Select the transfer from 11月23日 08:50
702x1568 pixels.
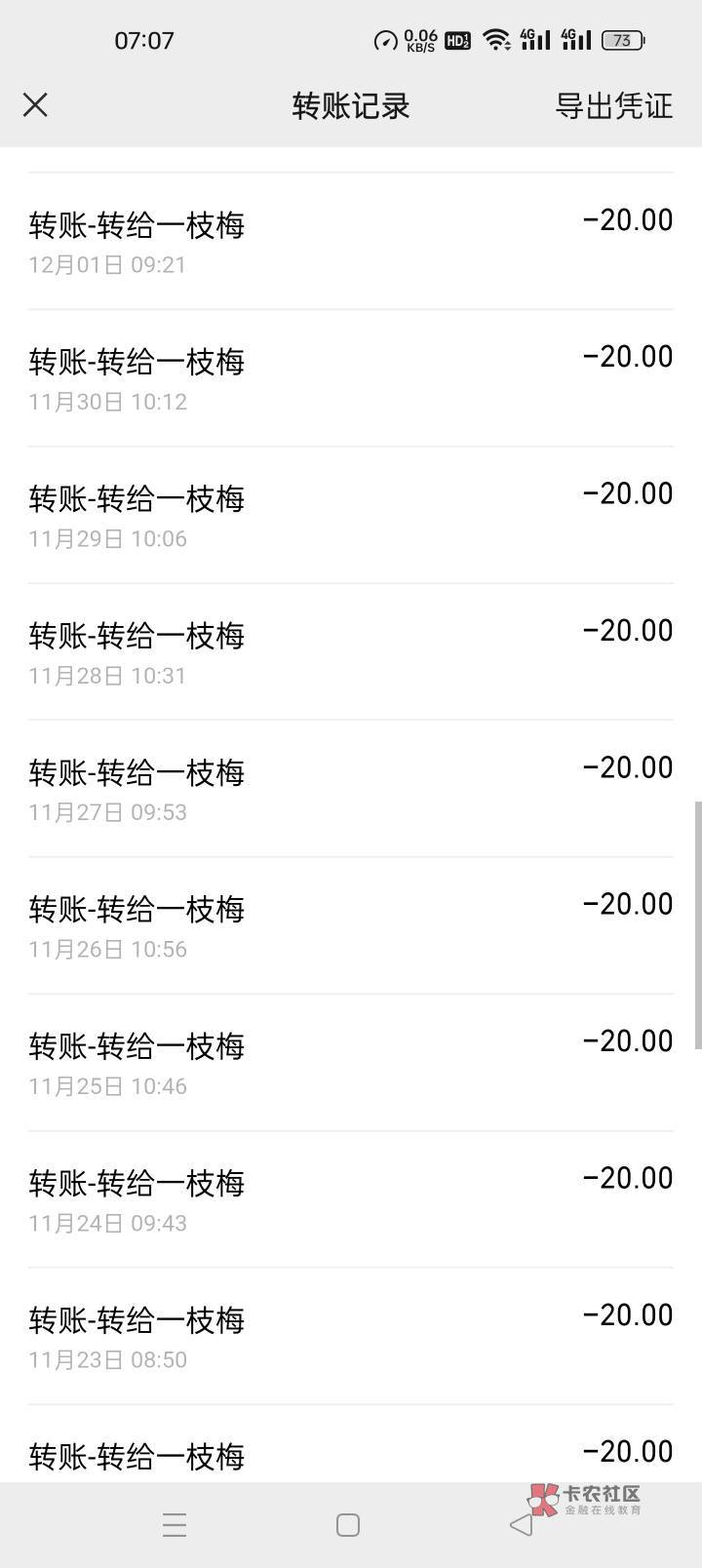(351, 1337)
